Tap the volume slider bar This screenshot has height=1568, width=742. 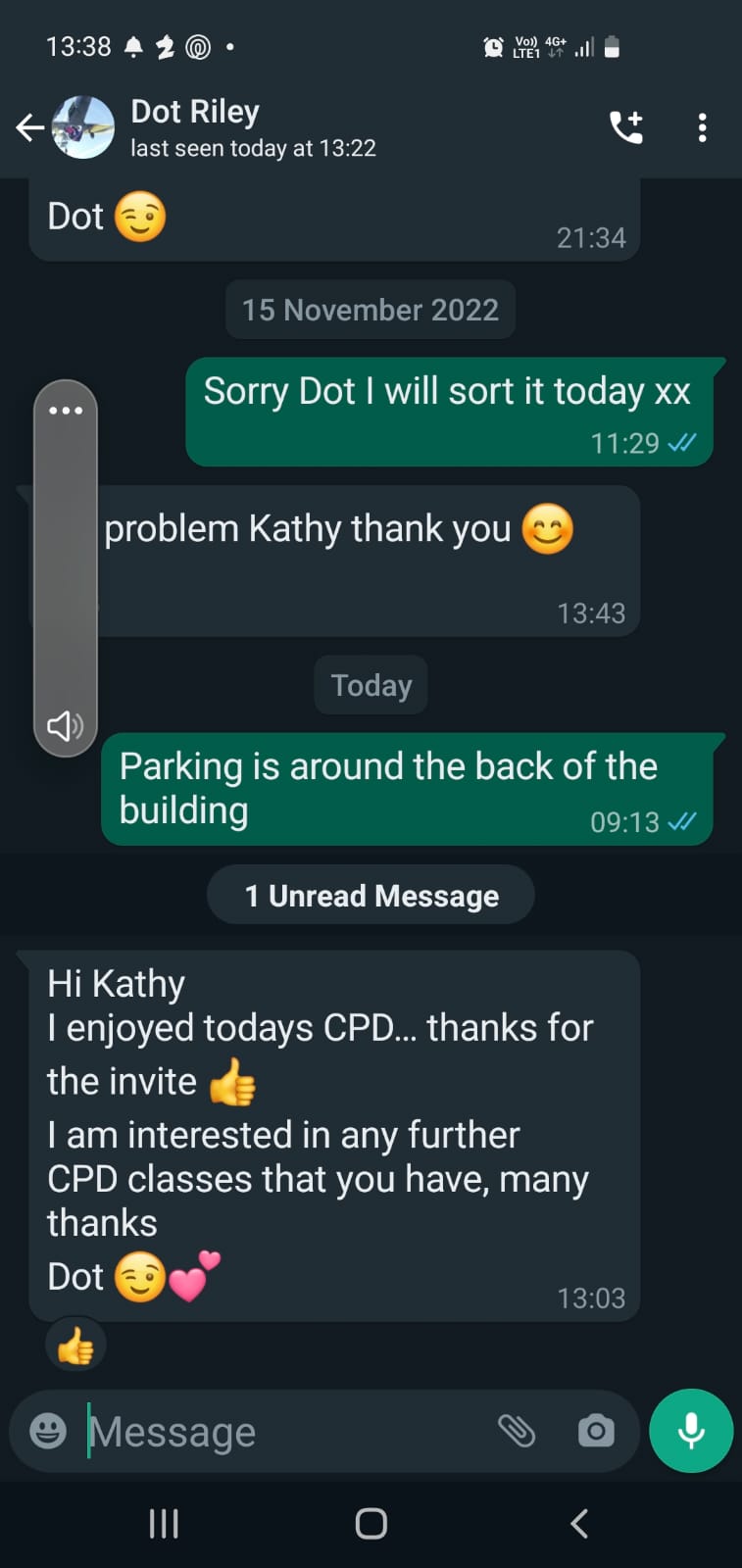(x=66, y=568)
